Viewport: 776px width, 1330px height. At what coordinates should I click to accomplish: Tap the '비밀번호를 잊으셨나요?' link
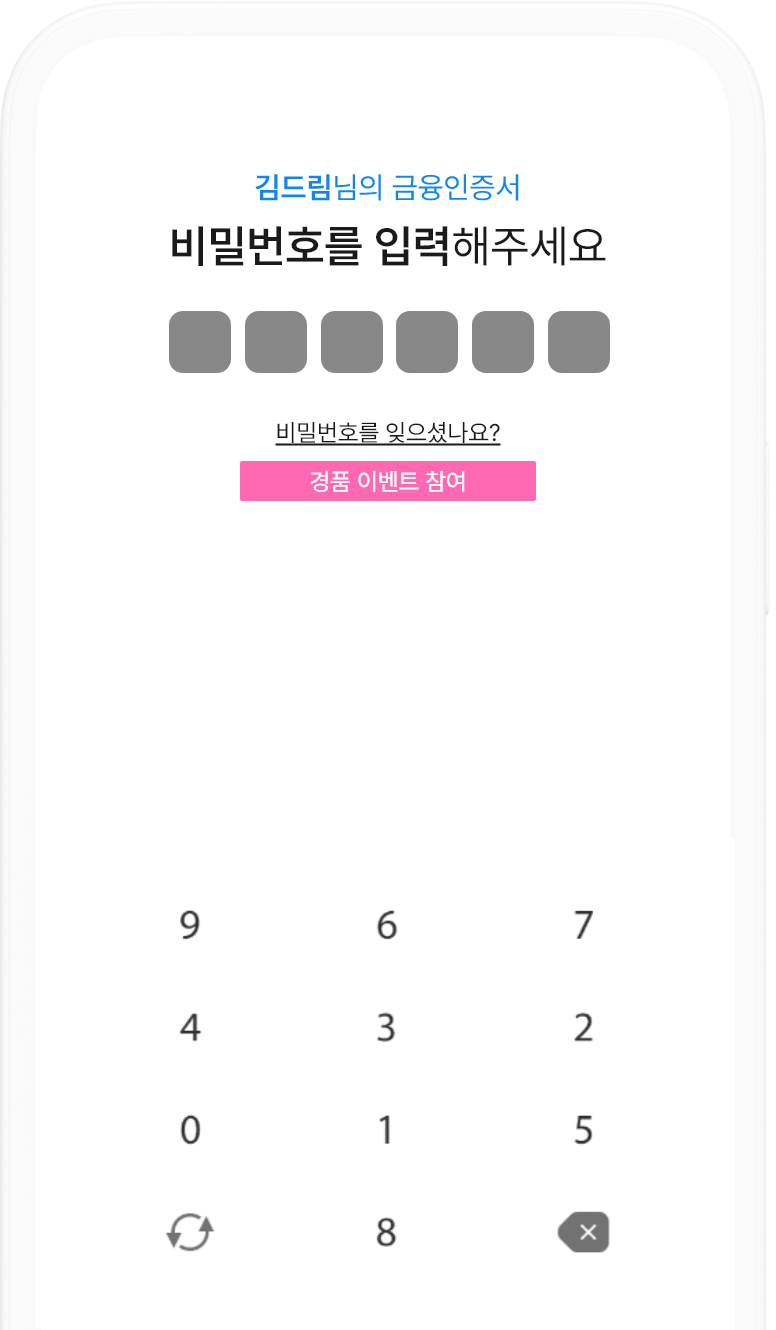(x=388, y=433)
